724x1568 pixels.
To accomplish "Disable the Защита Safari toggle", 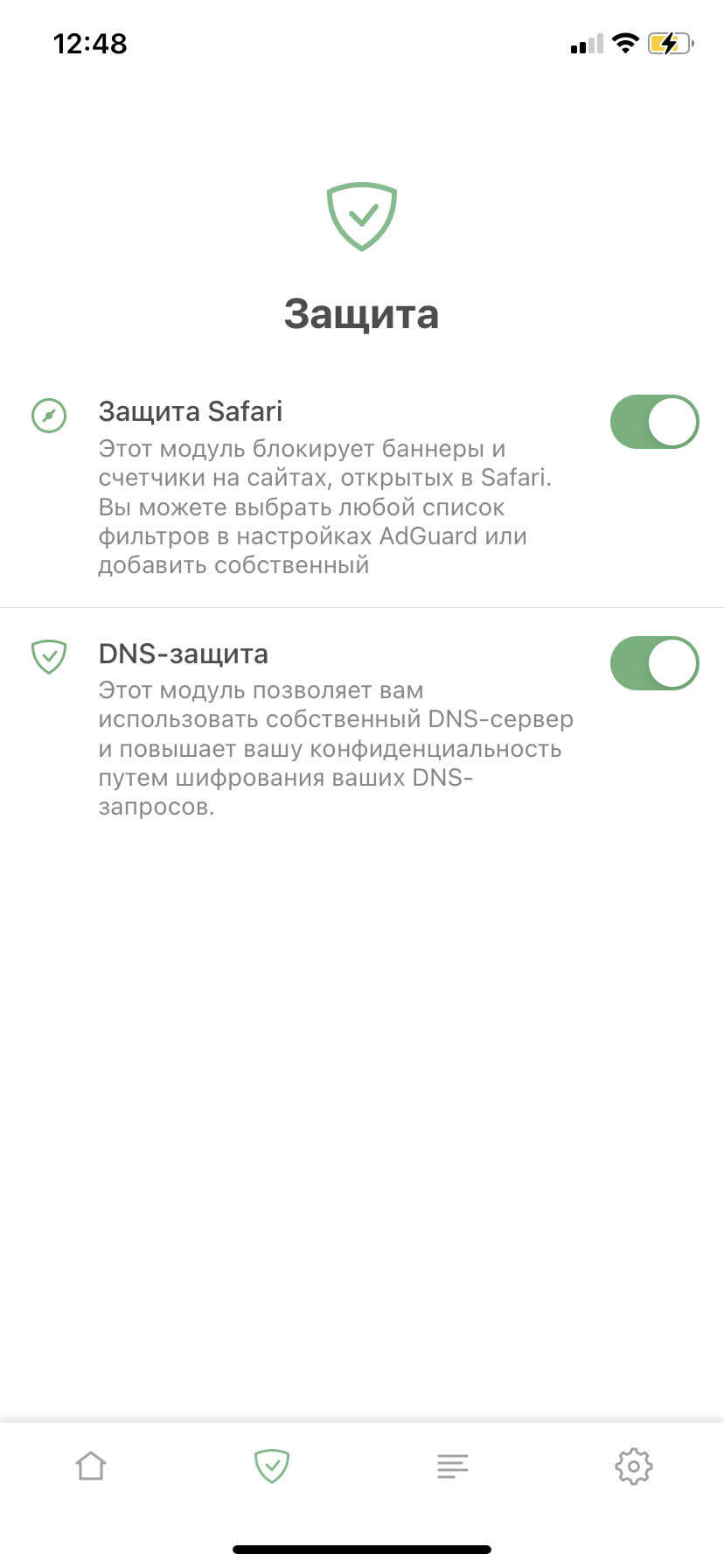I will (x=654, y=422).
